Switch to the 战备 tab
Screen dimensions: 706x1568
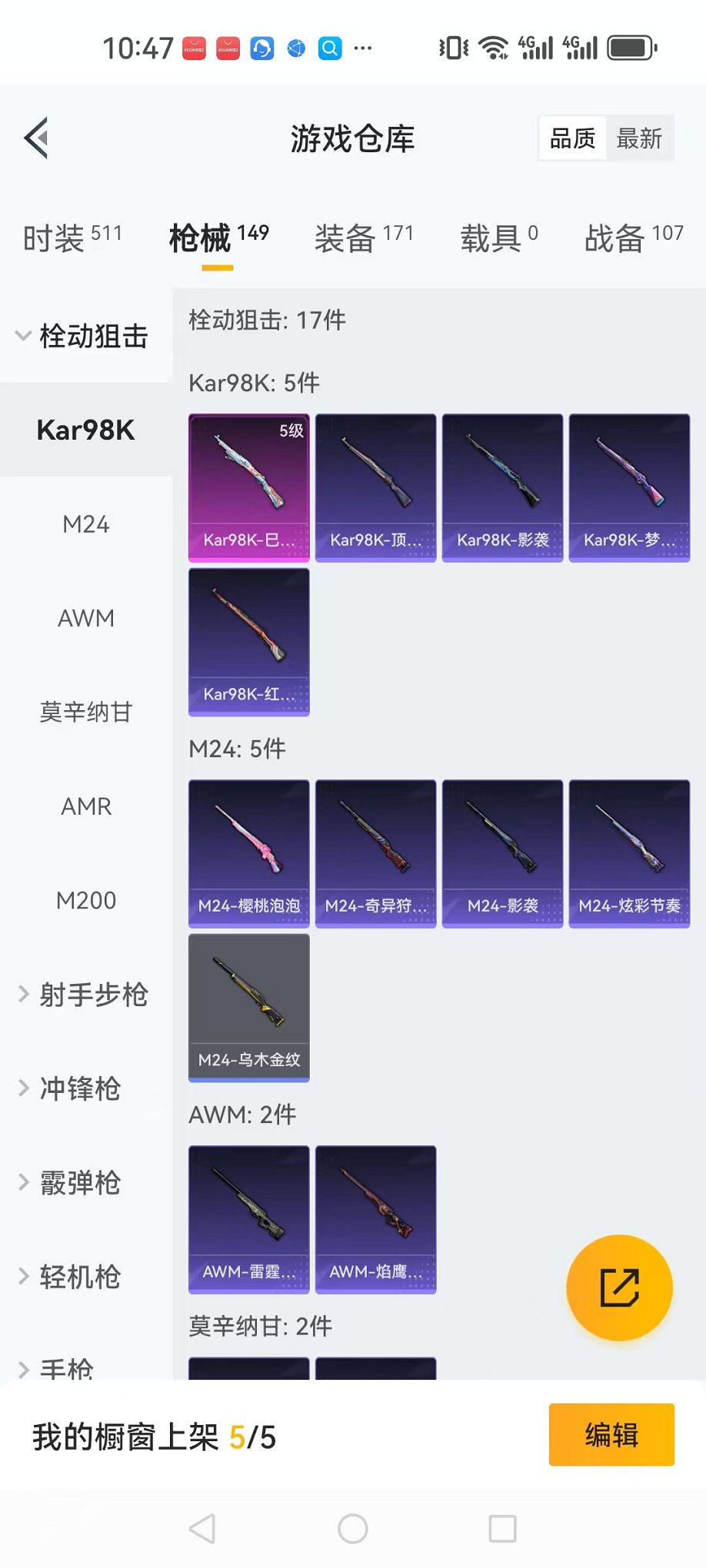(634, 238)
